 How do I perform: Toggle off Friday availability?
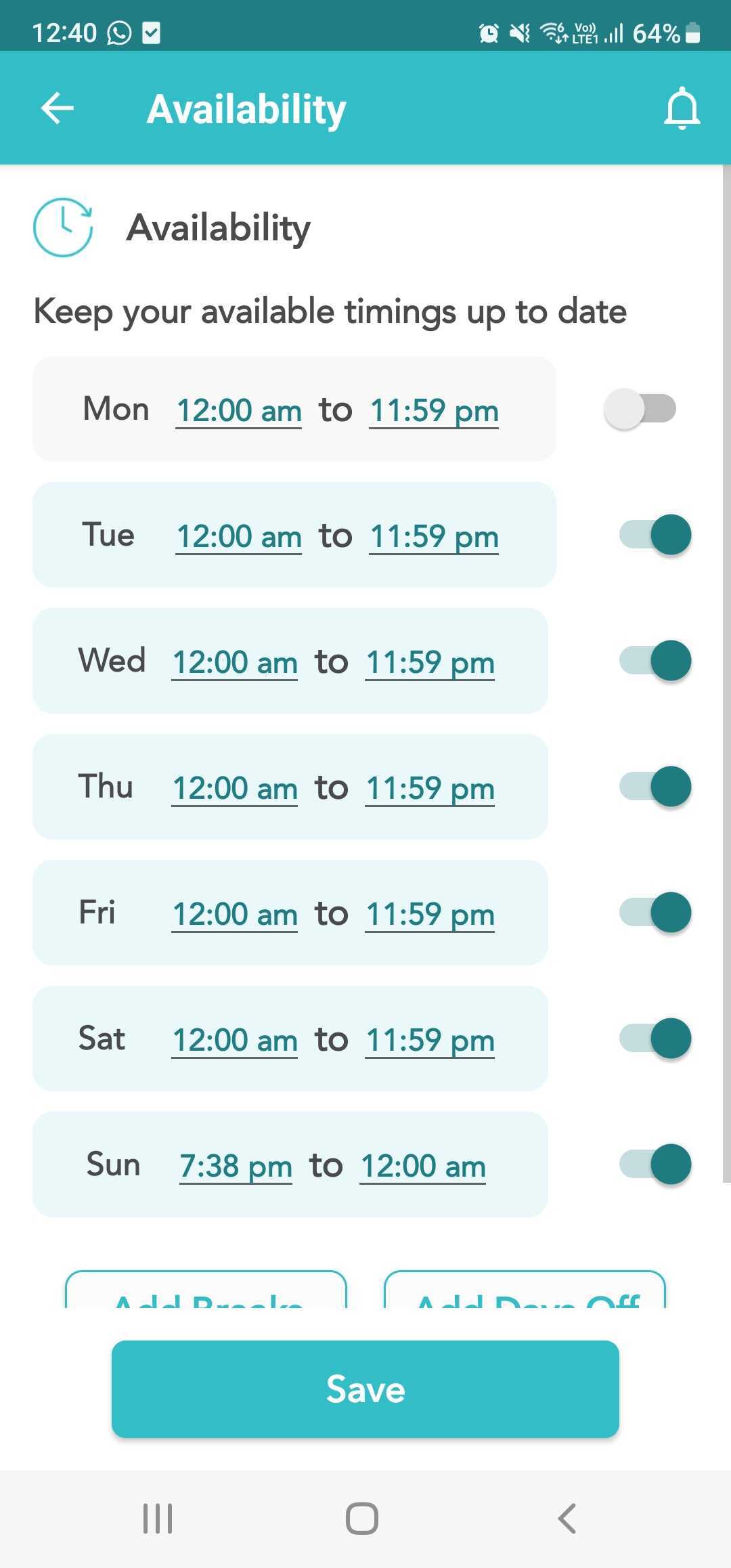(655, 913)
